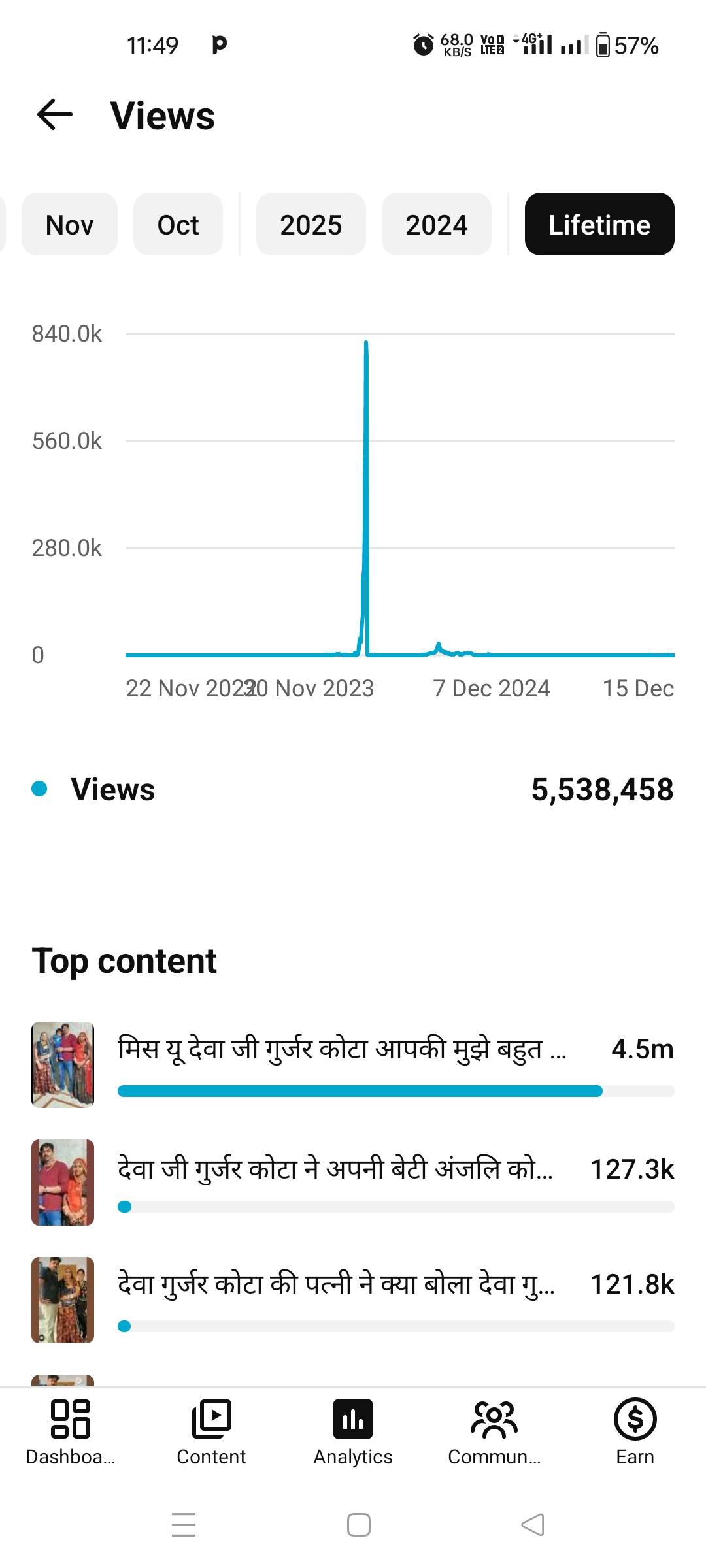
Task: Go to the Analytics tab
Action: click(x=353, y=1432)
